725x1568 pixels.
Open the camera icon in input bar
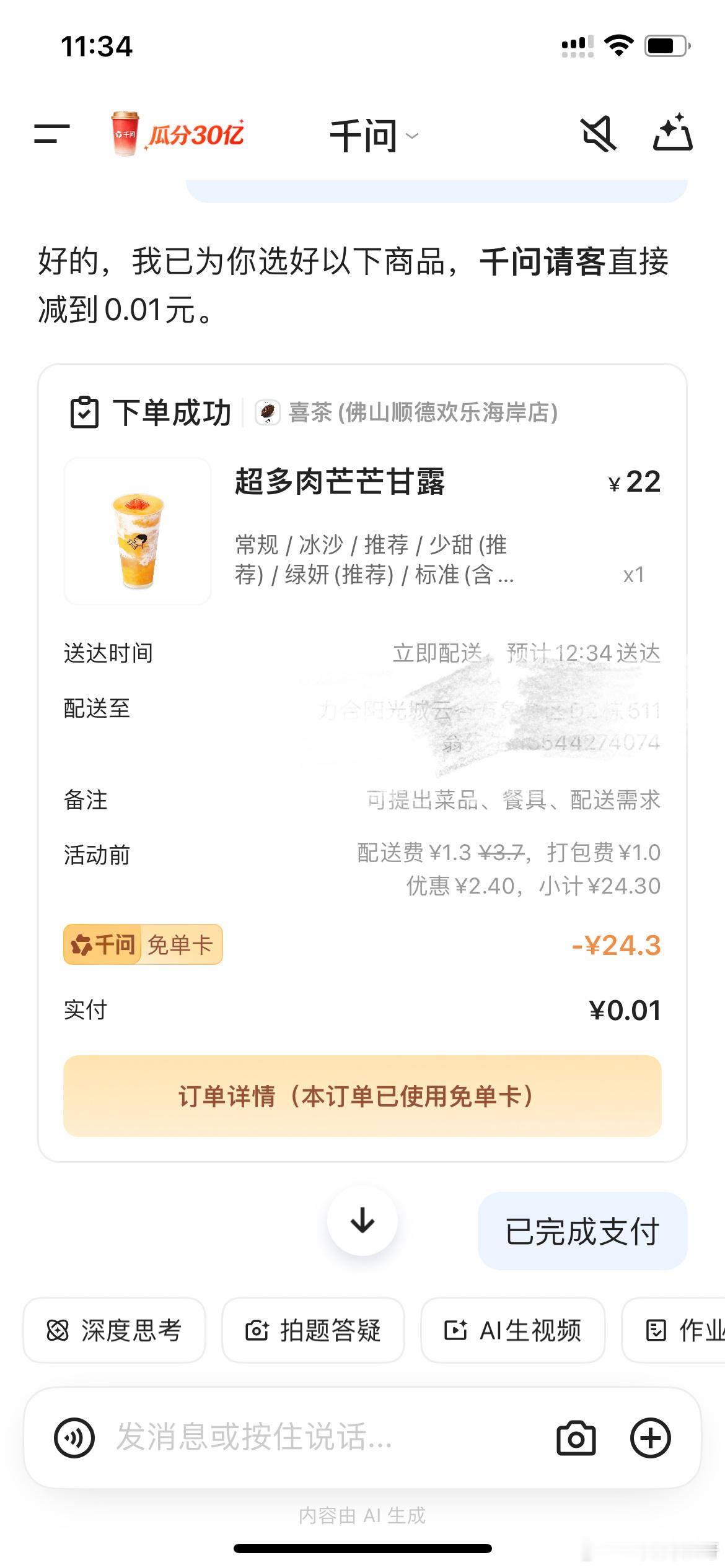pos(578,1439)
